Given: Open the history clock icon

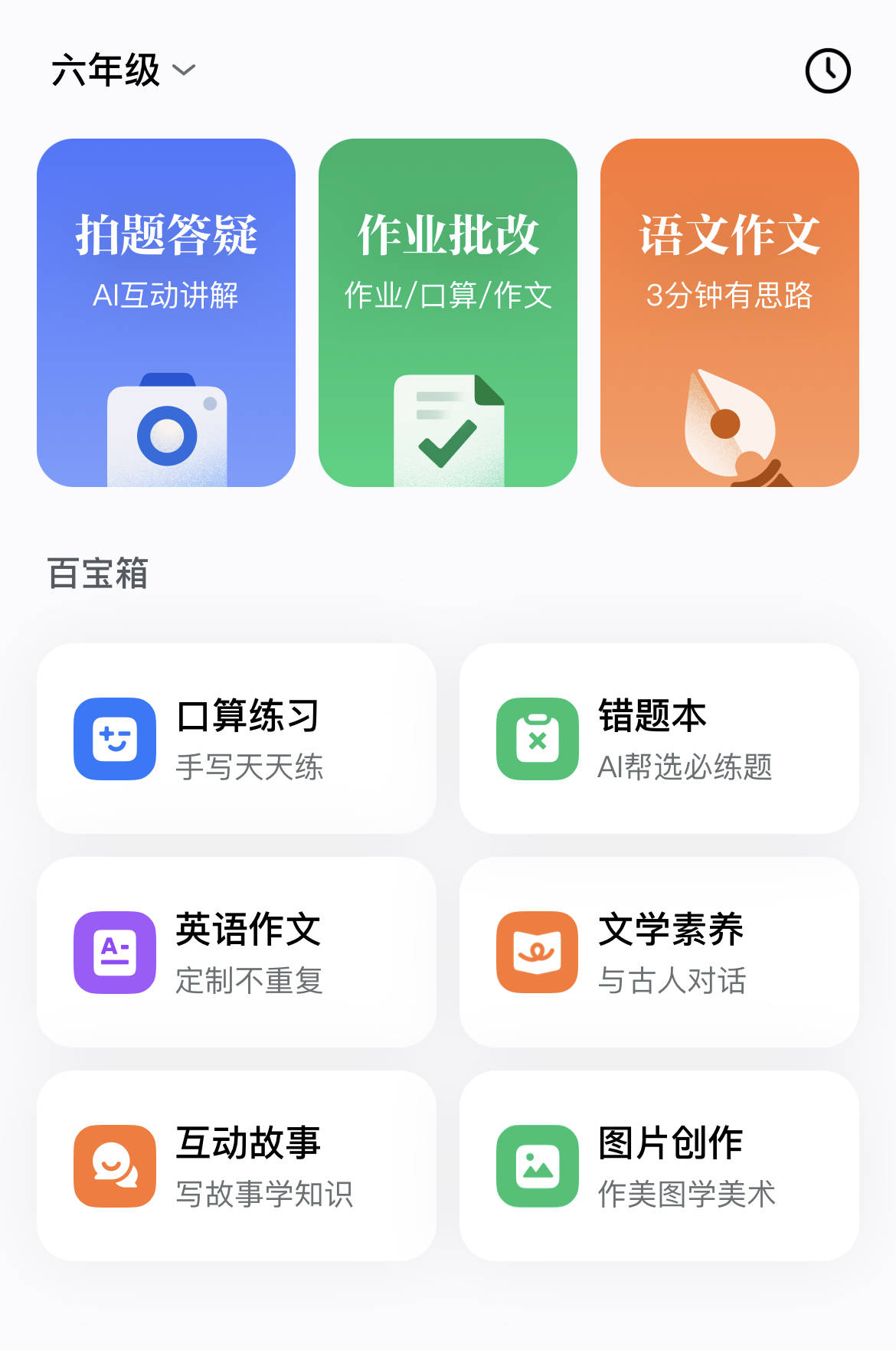Looking at the screenshot, I should coord(827,71).
